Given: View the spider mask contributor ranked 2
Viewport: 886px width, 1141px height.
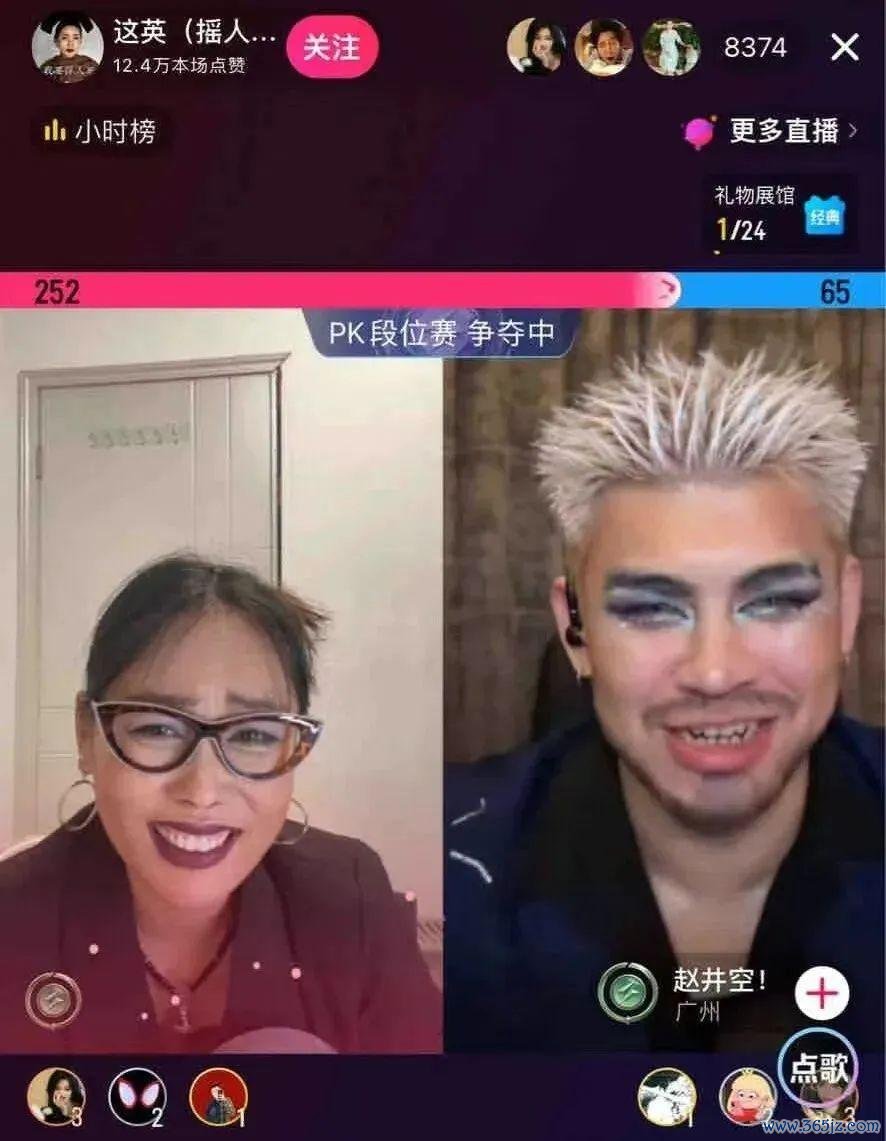Looking at the screenshot, I should (x=137, y=1096).
